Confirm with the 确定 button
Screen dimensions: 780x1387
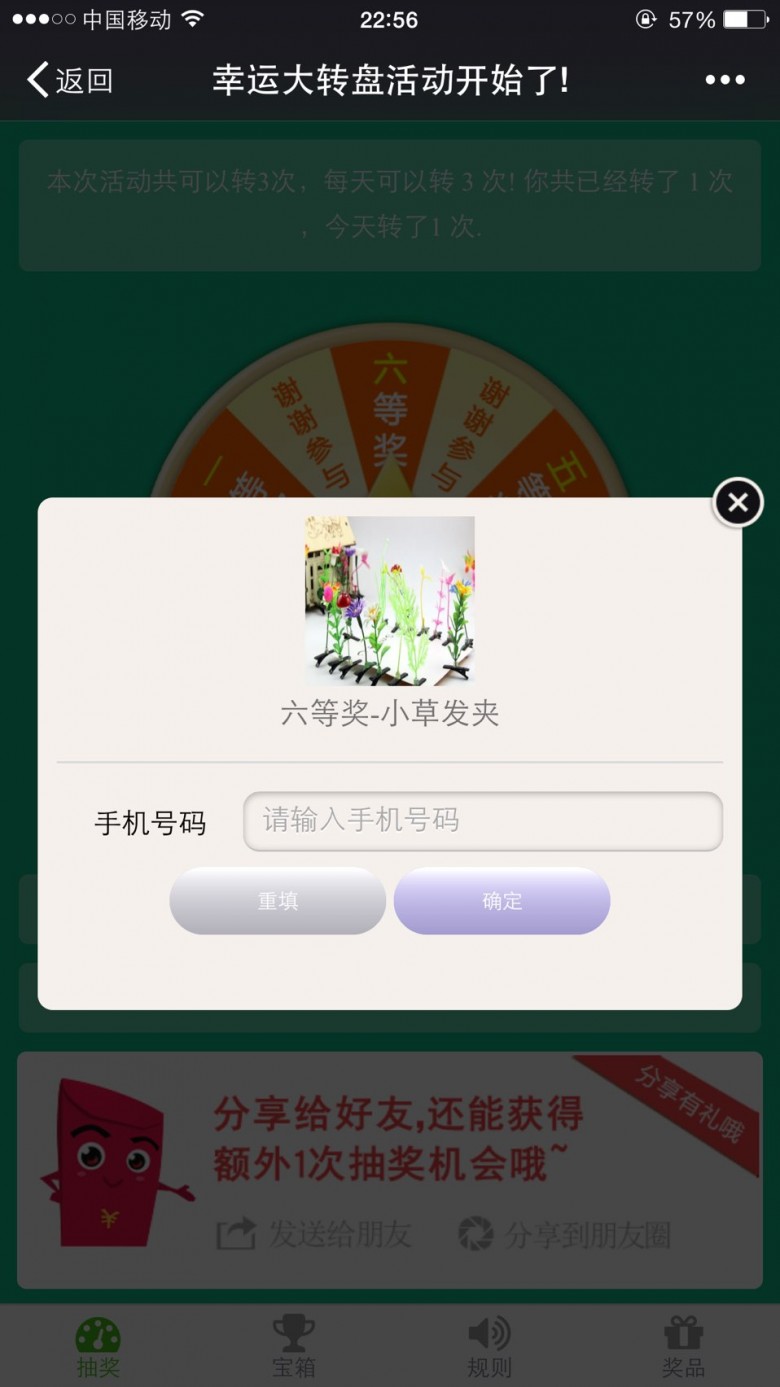(502, 901)
